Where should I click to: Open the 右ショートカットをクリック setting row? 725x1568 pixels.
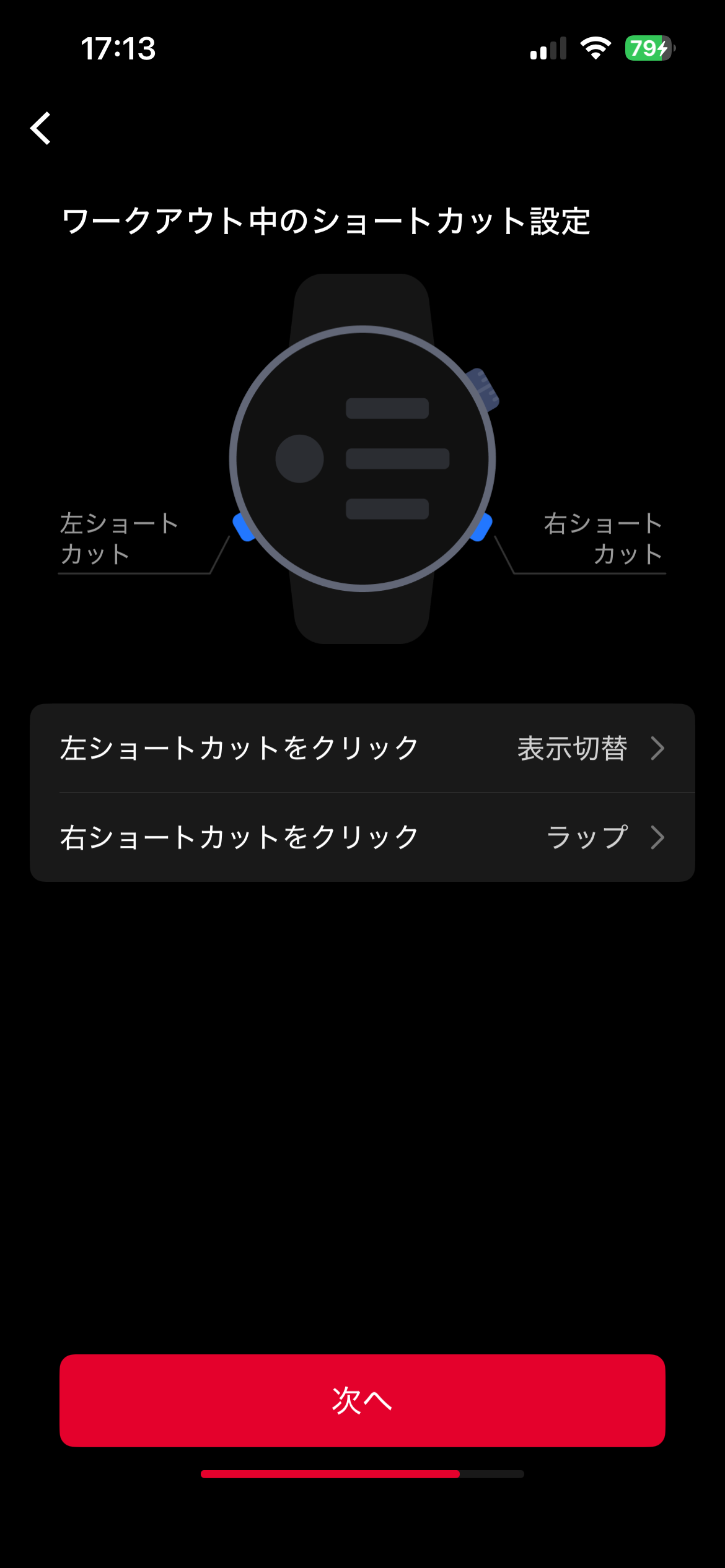362,837
